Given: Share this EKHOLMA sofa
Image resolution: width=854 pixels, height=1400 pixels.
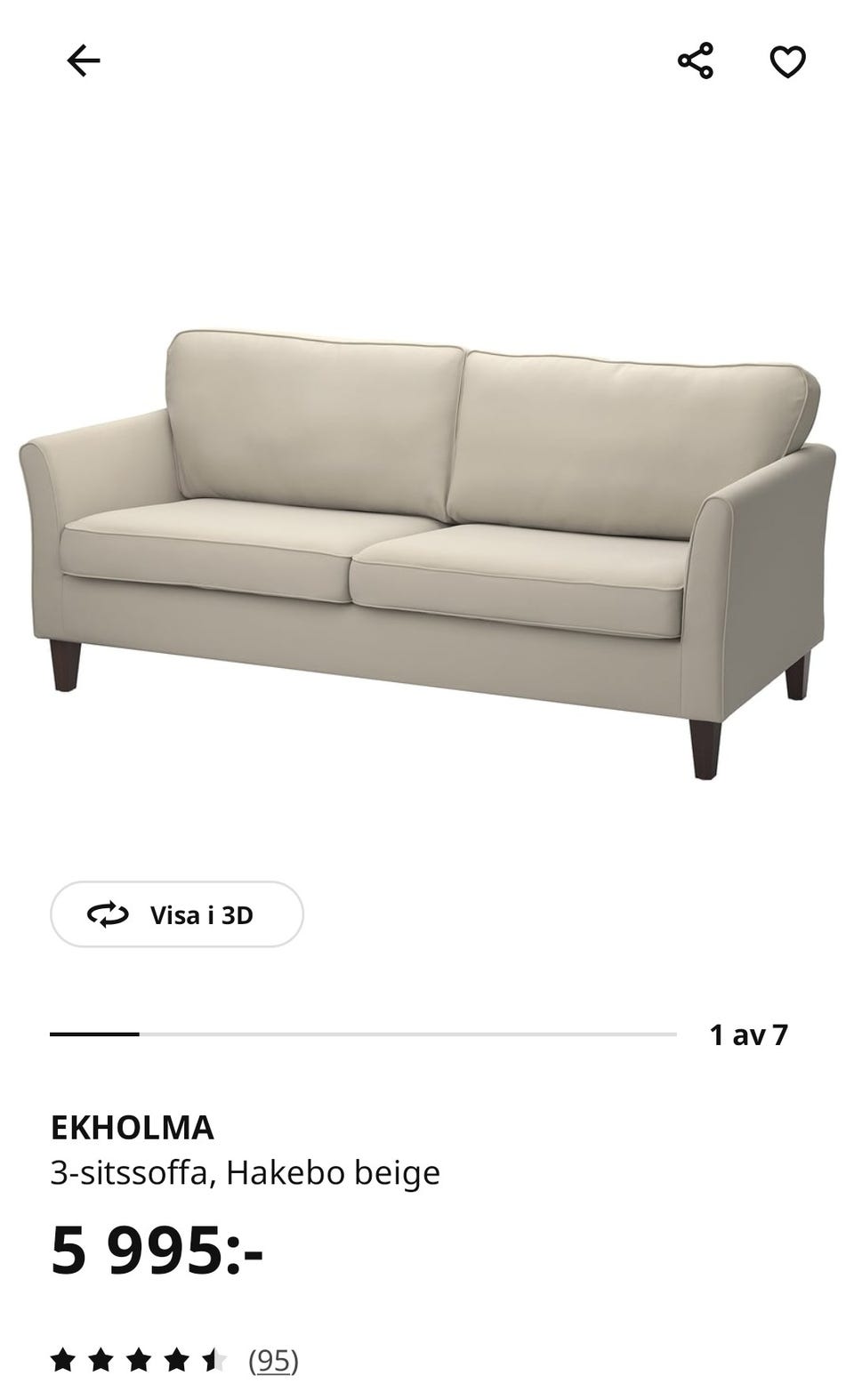Looking at the screenshot, I should (x=696, y=61).
